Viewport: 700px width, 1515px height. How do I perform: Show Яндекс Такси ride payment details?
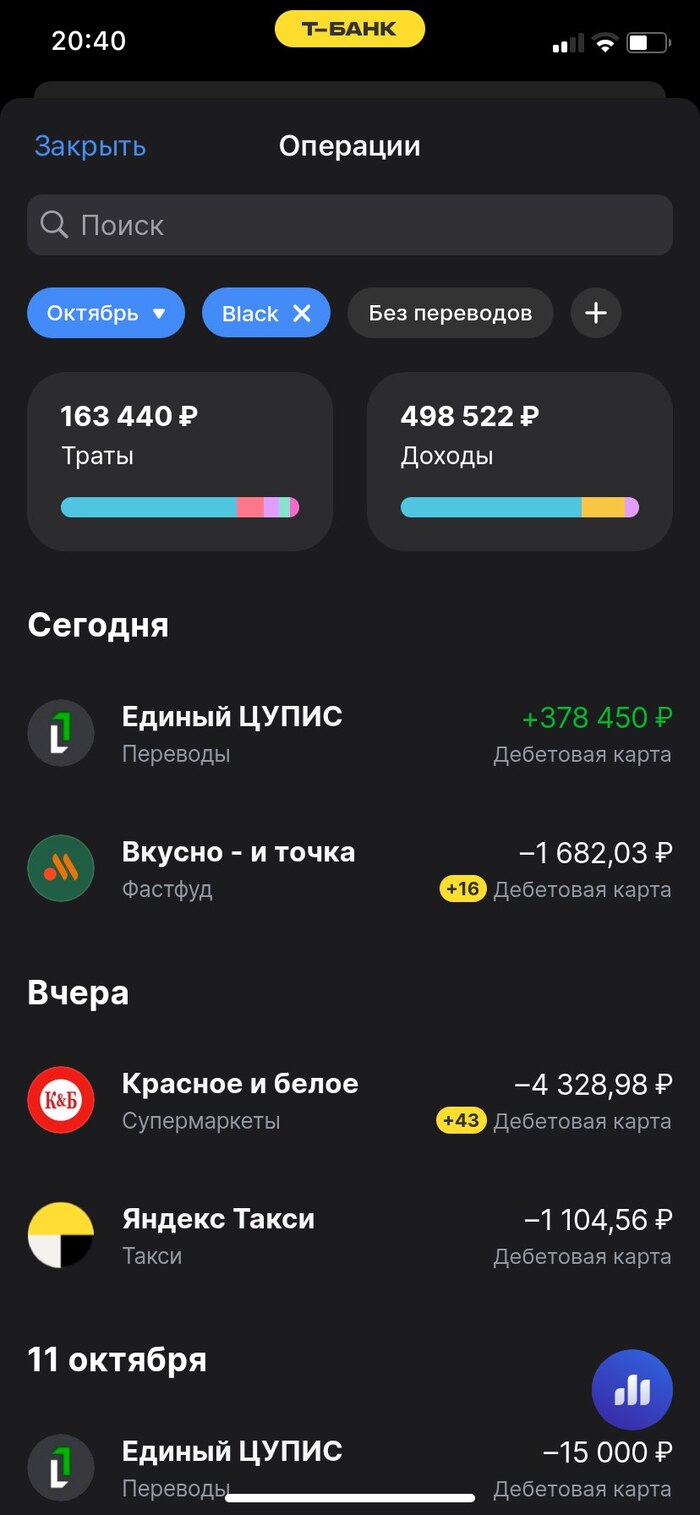click(350, 1236)
